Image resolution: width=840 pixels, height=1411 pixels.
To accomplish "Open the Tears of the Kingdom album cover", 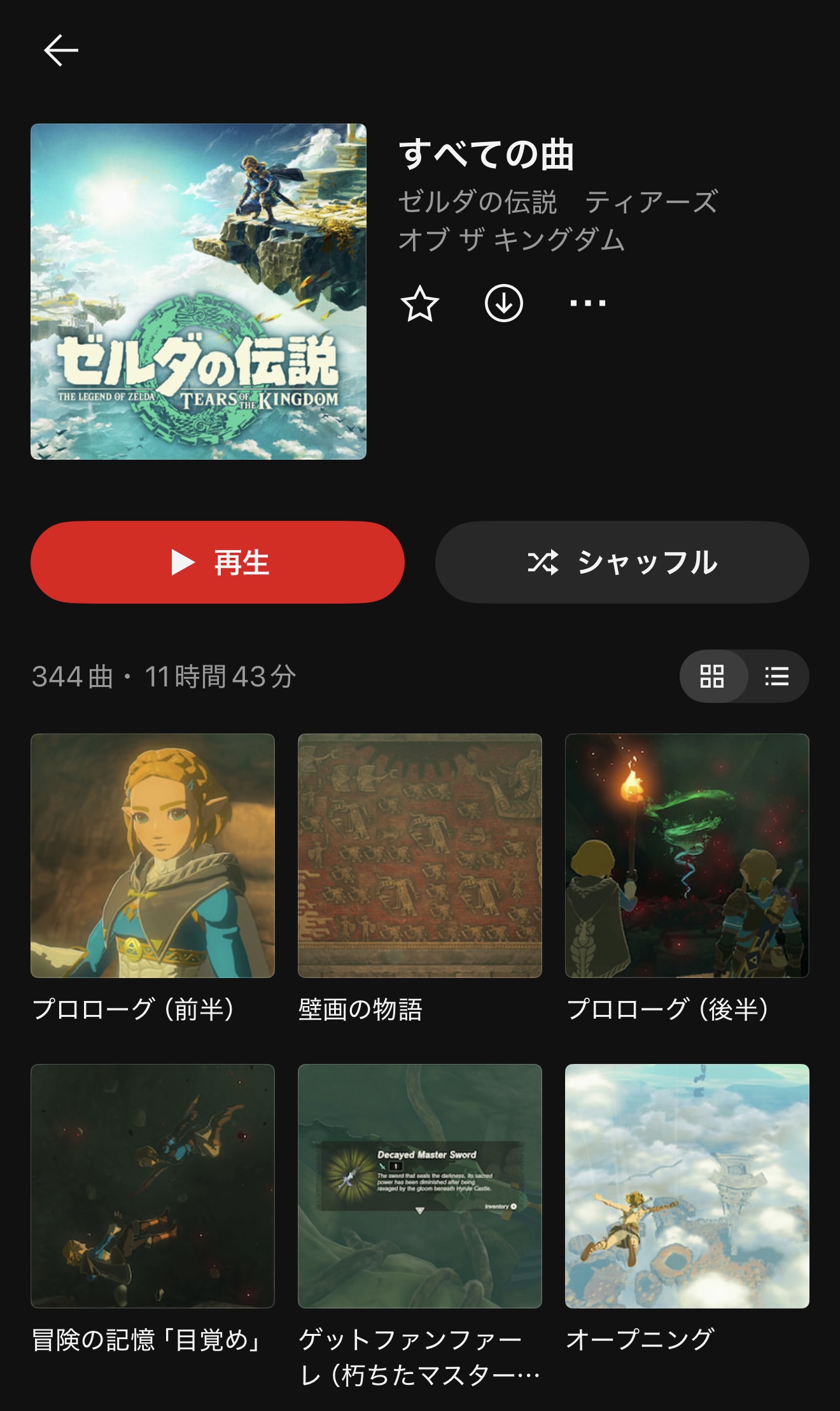I will [x=199, y=292].
